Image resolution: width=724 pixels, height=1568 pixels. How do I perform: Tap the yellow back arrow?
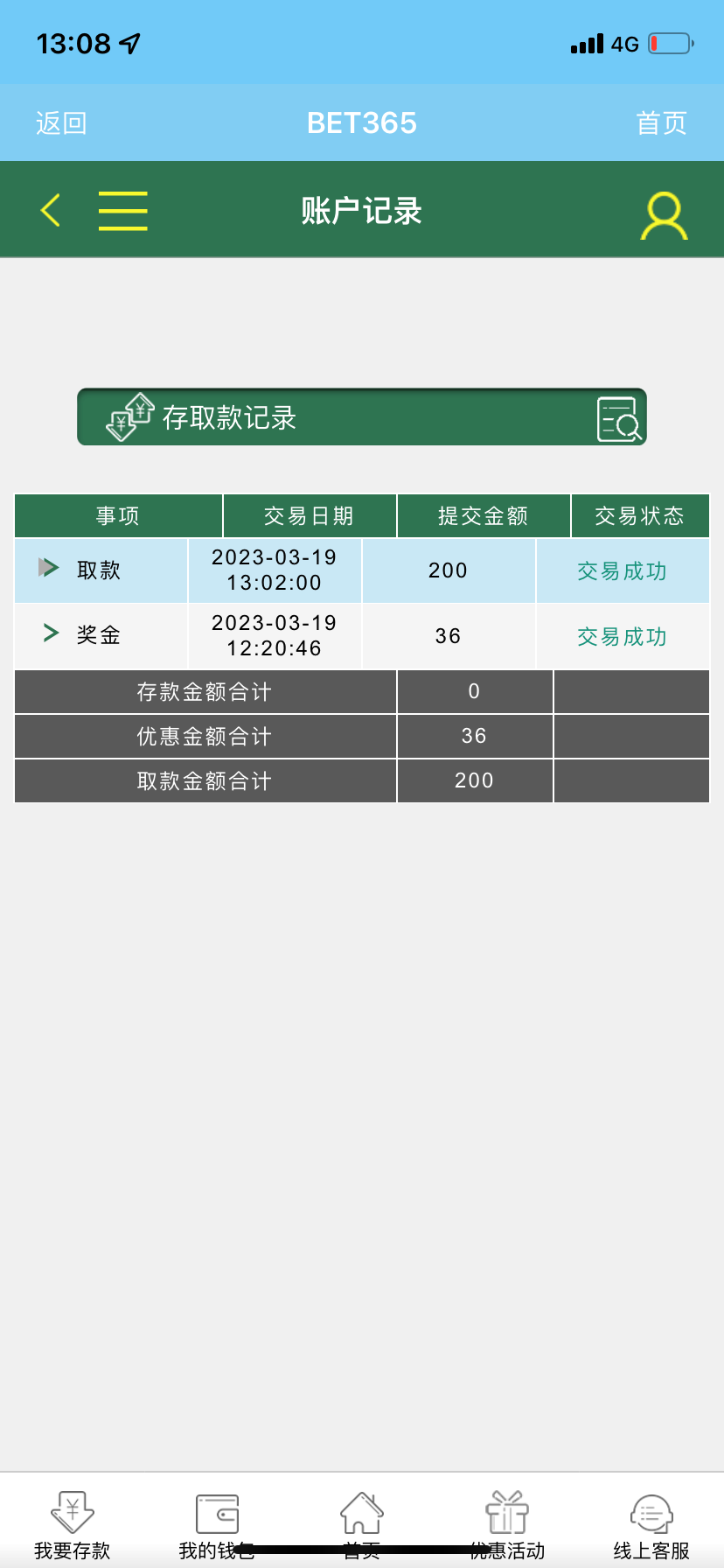point(51,210)
